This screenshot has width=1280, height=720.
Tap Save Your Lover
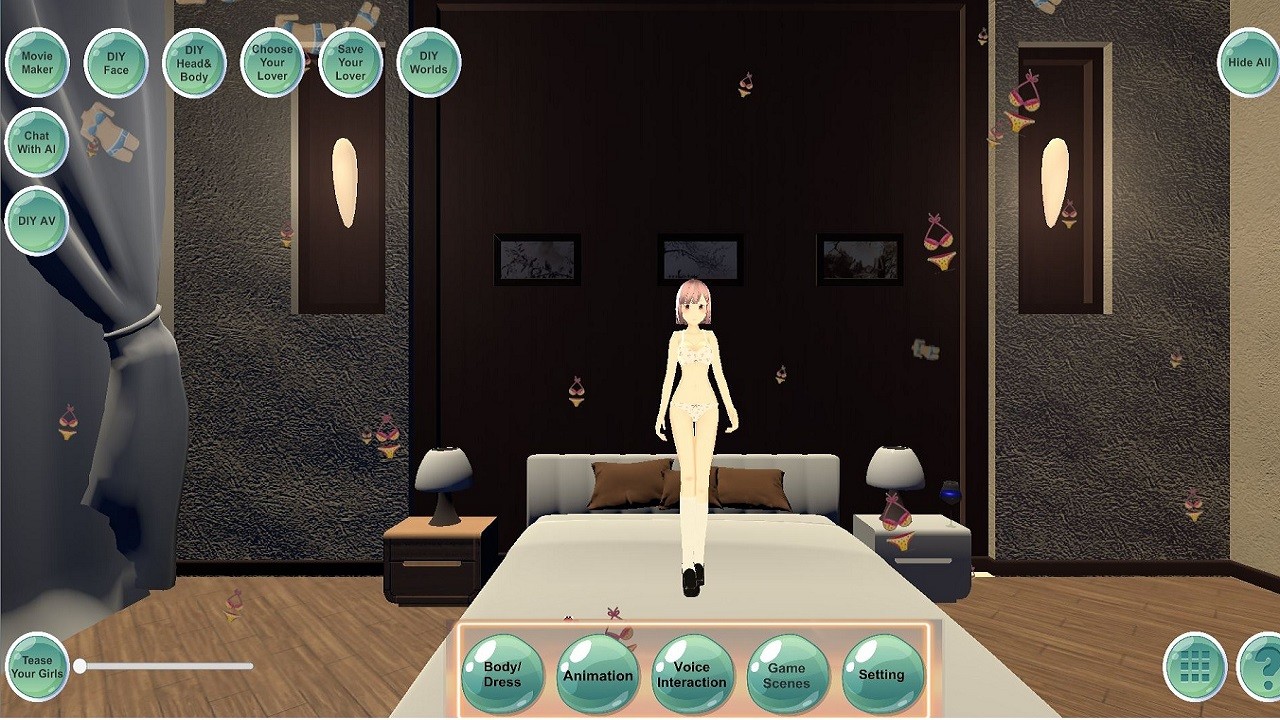pyautogui.click(x=350, y=63)
